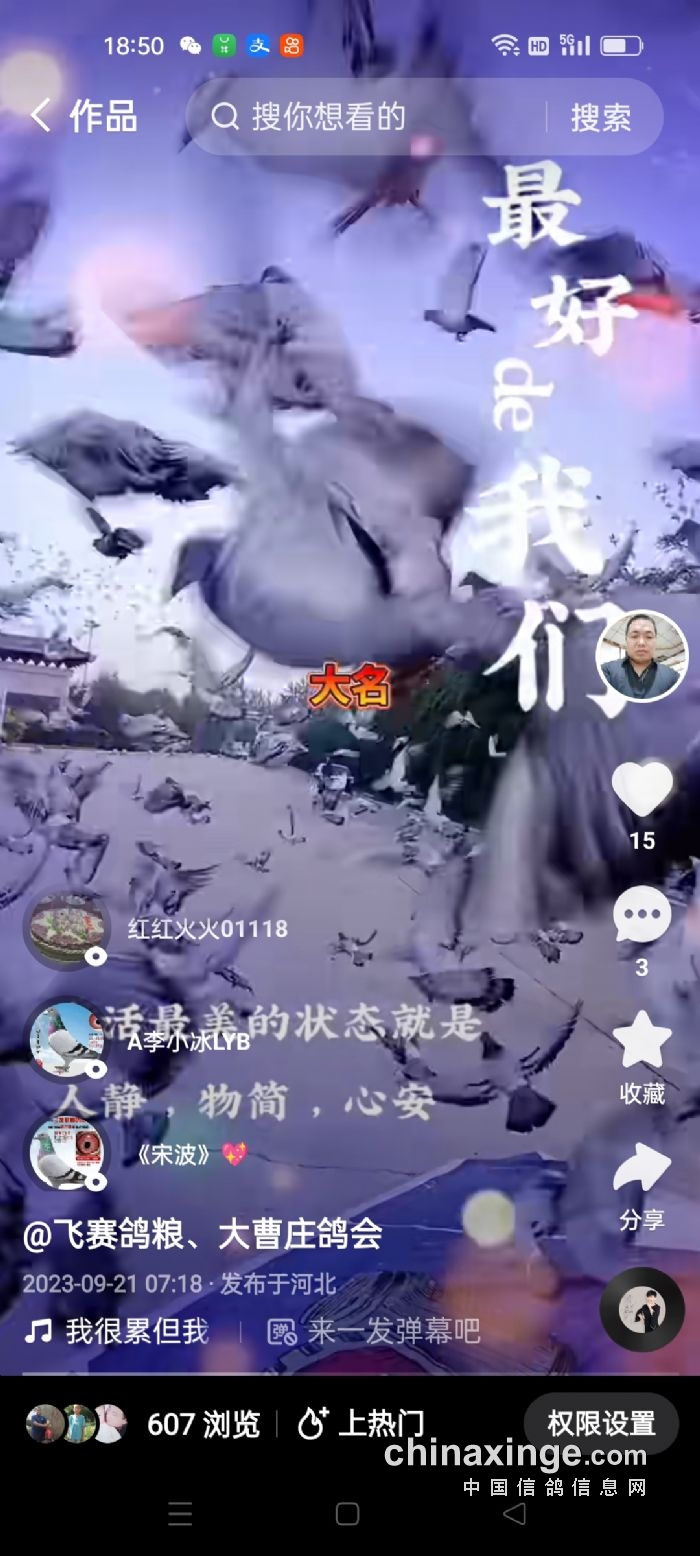Tap the system back triangle

pyautogui.click(x=514, y=1514)
